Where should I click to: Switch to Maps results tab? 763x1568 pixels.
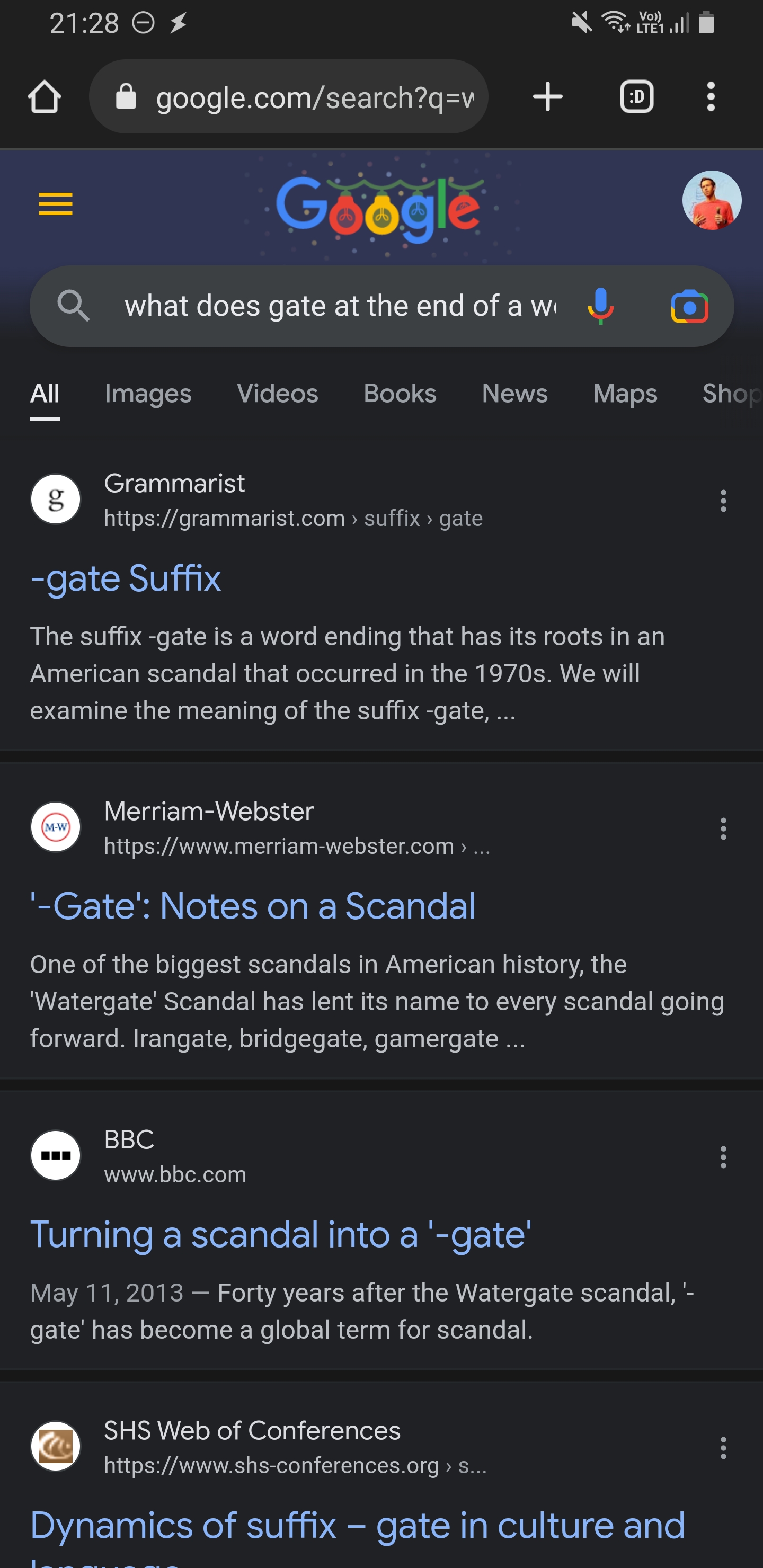click(x=625, y=394)
